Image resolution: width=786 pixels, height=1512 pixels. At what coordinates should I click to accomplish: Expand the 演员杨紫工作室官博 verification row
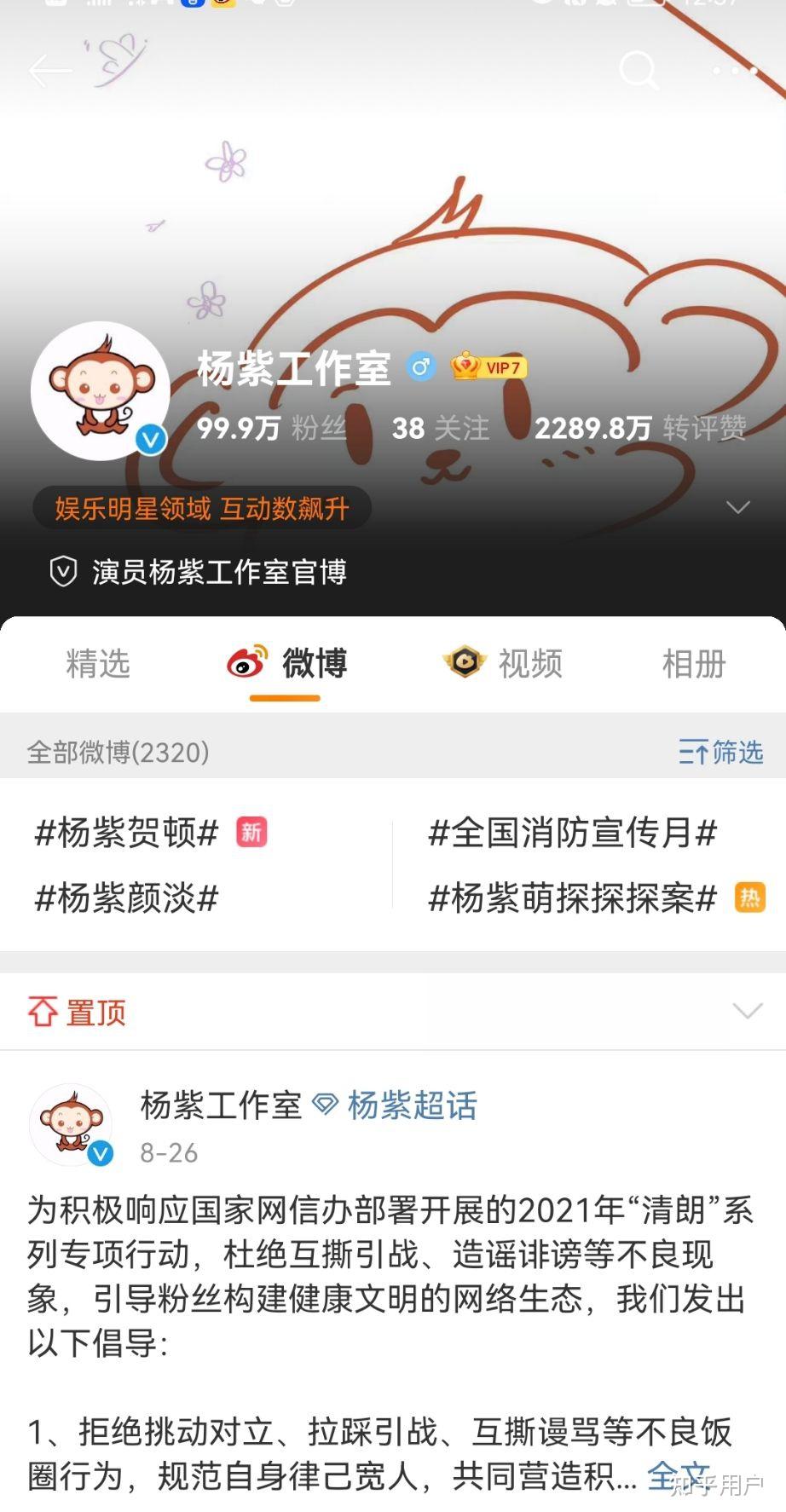click(220, 573)
